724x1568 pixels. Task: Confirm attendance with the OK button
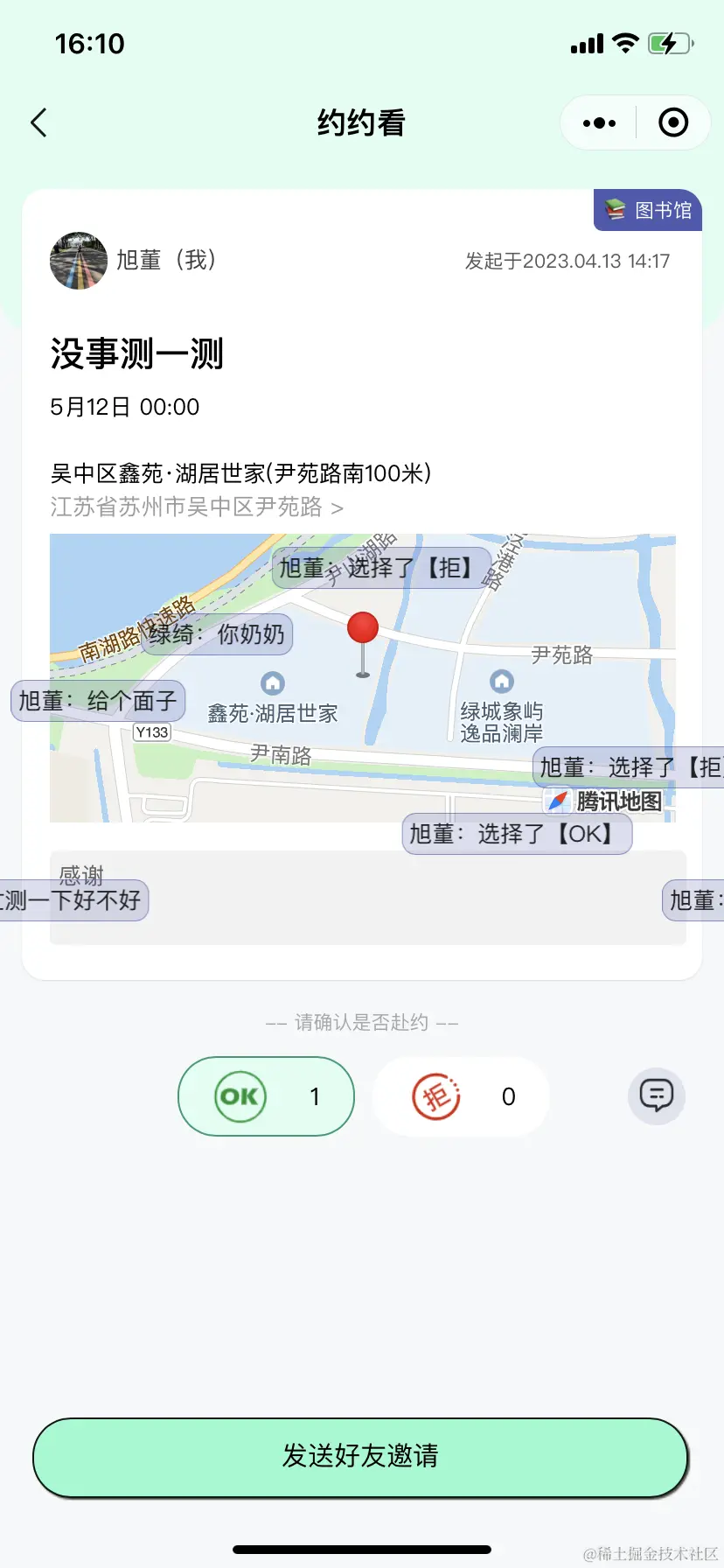pyautogui.click(x=266, y=1096)
